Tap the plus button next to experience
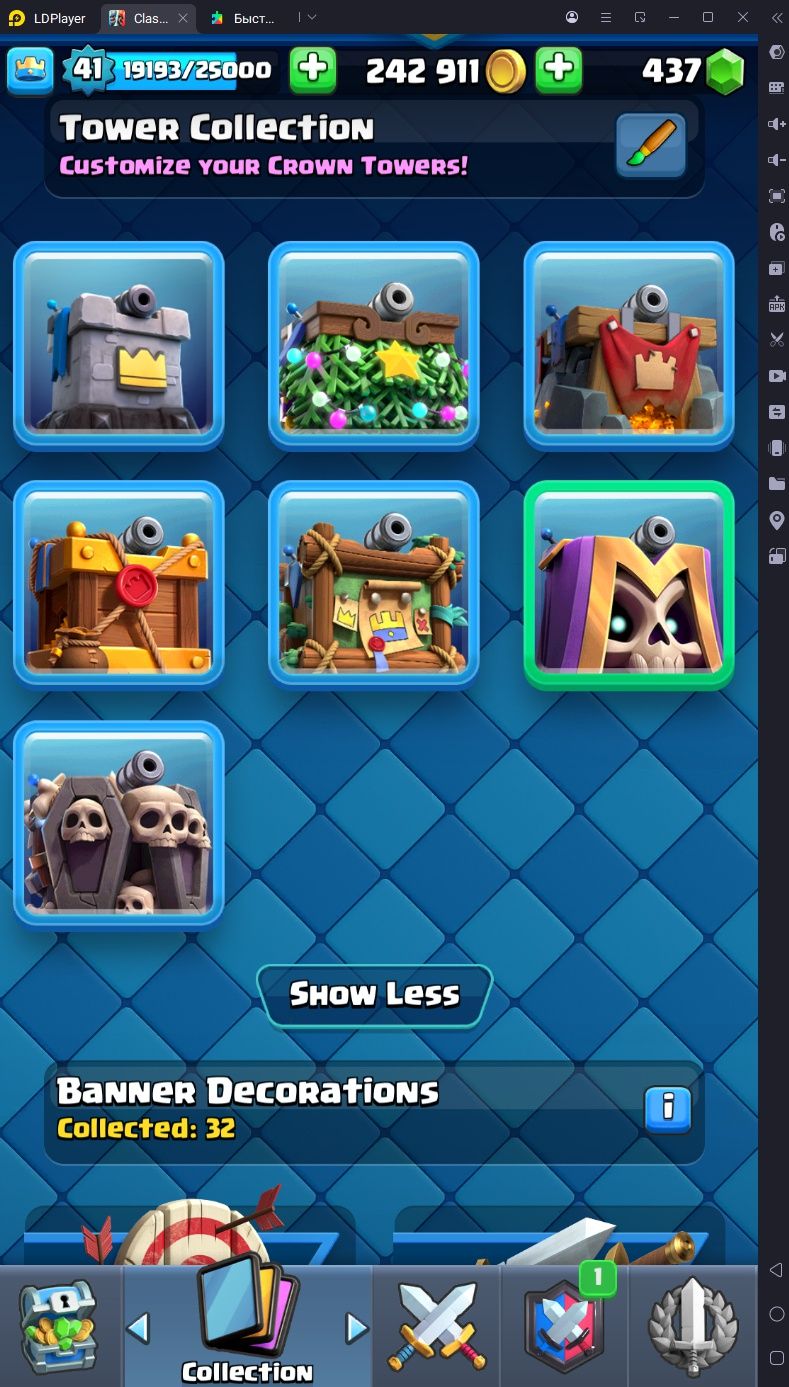The height and width of the screenshot is (1387, 789). click(x=313, y=70)
